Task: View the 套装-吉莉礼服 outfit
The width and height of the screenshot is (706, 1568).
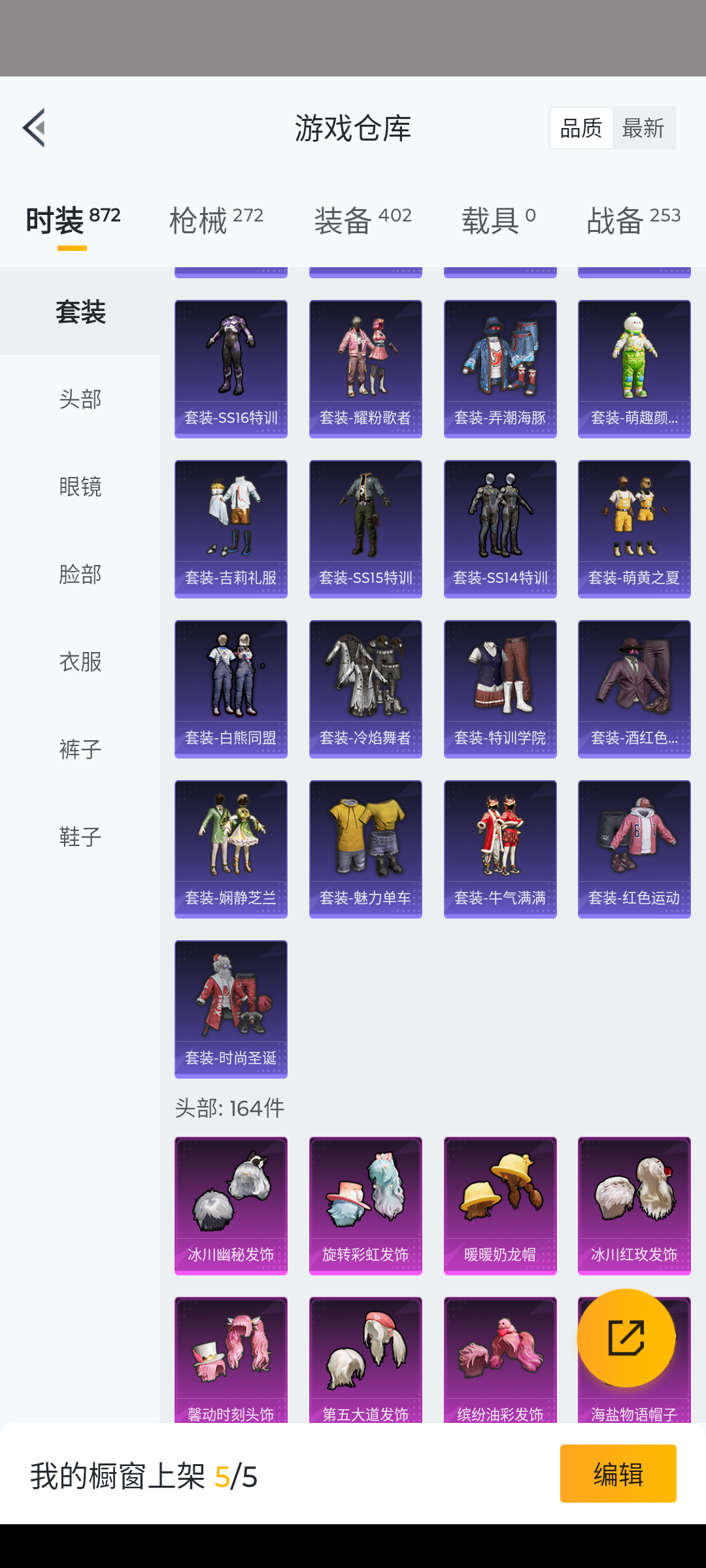Action: click(231, 529)
